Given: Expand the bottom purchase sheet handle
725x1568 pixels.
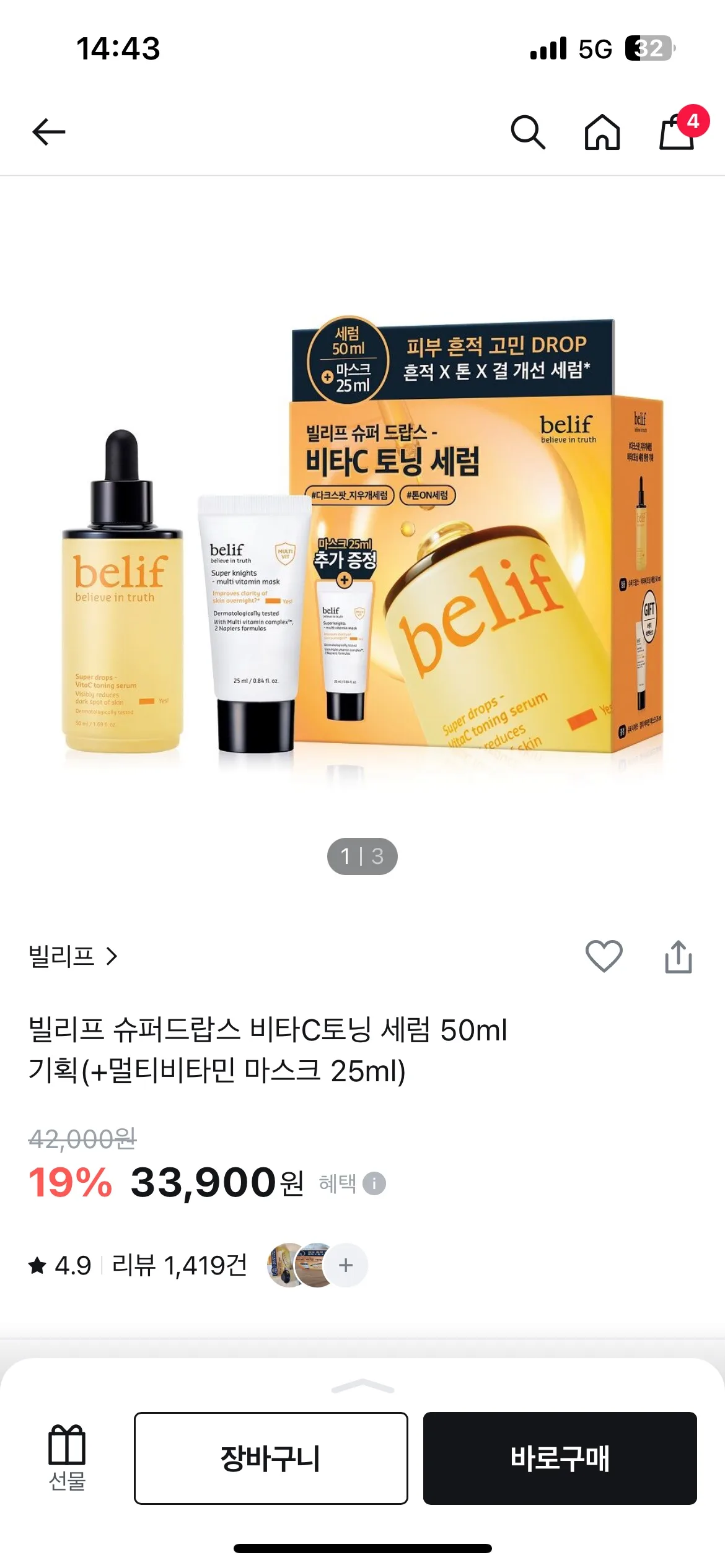Looking at the screenshot, I should click(362, 1387).
